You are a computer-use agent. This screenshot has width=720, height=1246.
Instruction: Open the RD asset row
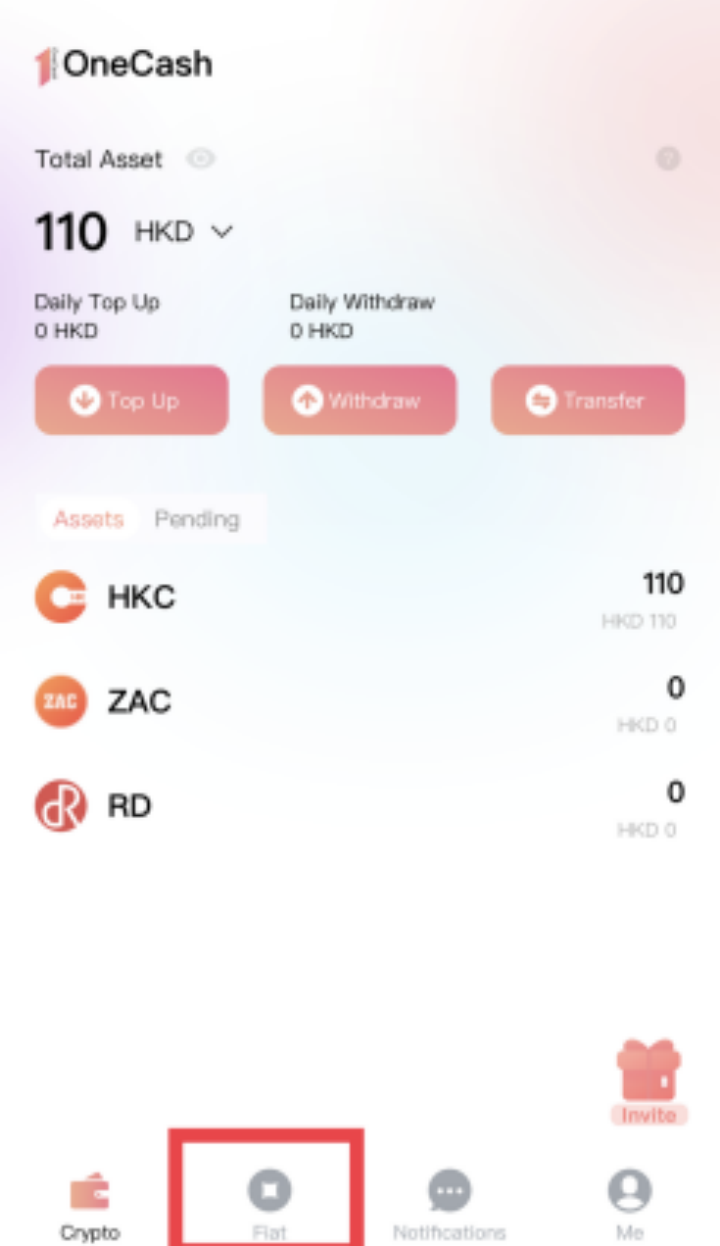pyautogui.click(x=360, y=807)
